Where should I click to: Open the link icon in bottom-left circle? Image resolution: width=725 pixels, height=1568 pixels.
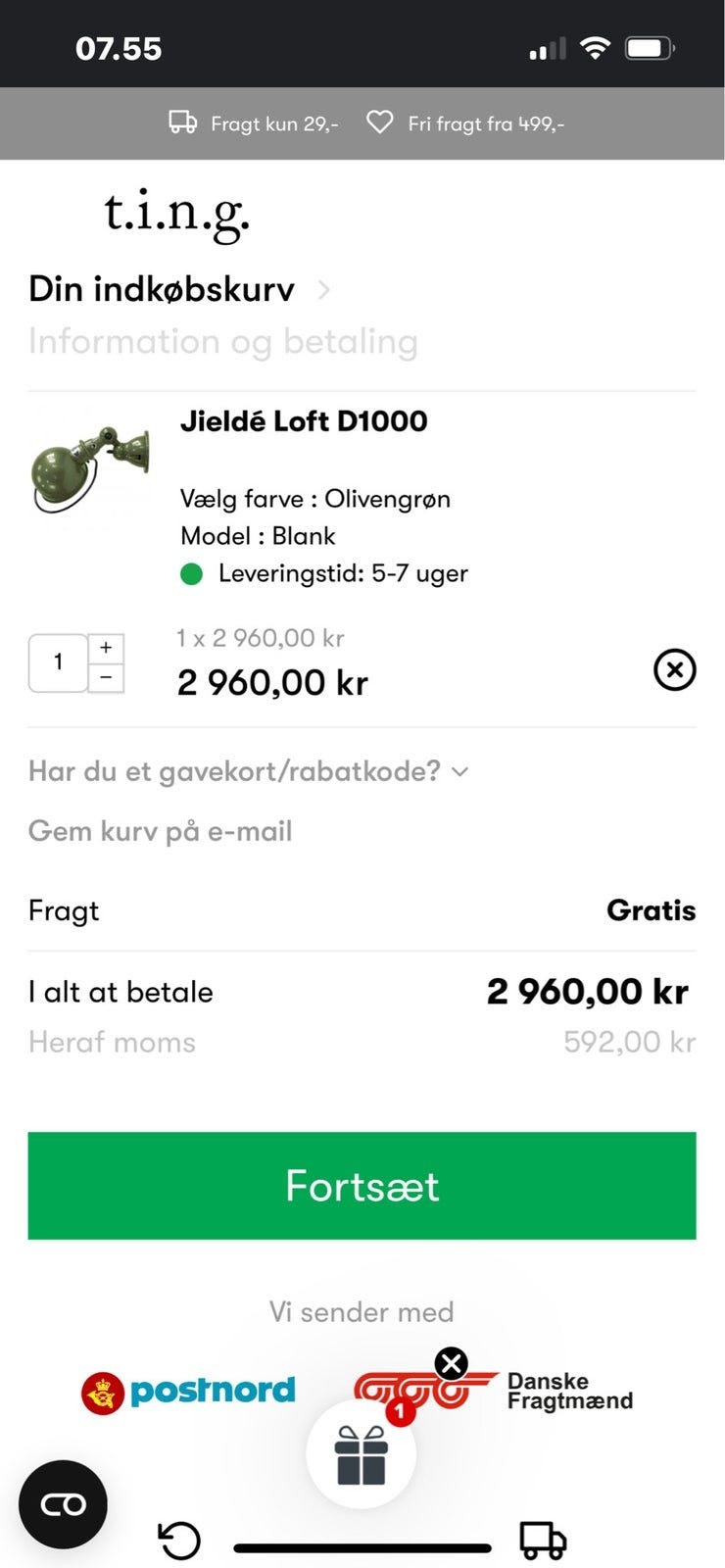[62, 1504]
